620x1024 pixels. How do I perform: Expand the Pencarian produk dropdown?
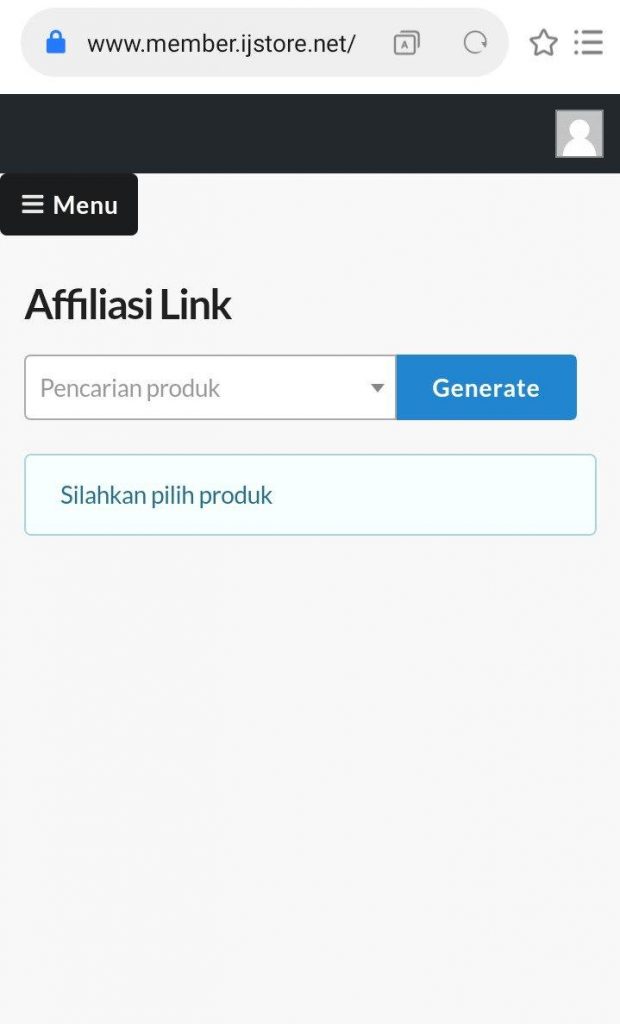(x=210, y=388)
